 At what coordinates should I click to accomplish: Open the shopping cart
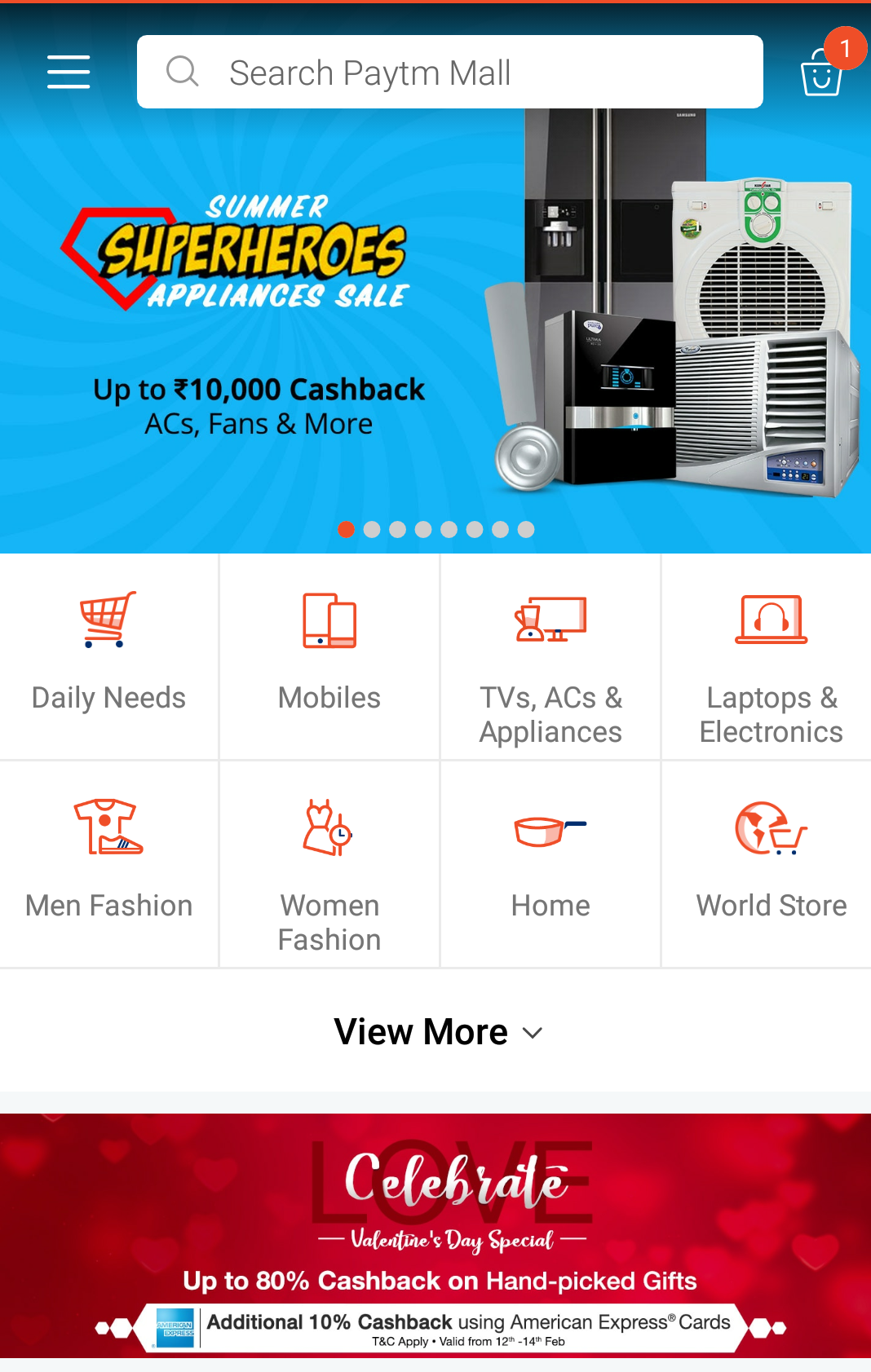822,73
